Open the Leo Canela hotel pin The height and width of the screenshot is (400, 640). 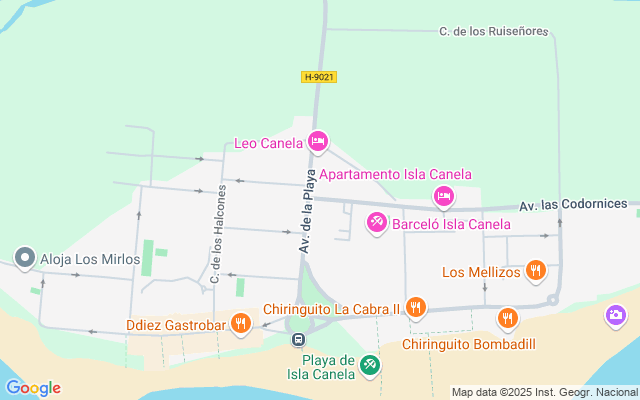pos(318,142)
